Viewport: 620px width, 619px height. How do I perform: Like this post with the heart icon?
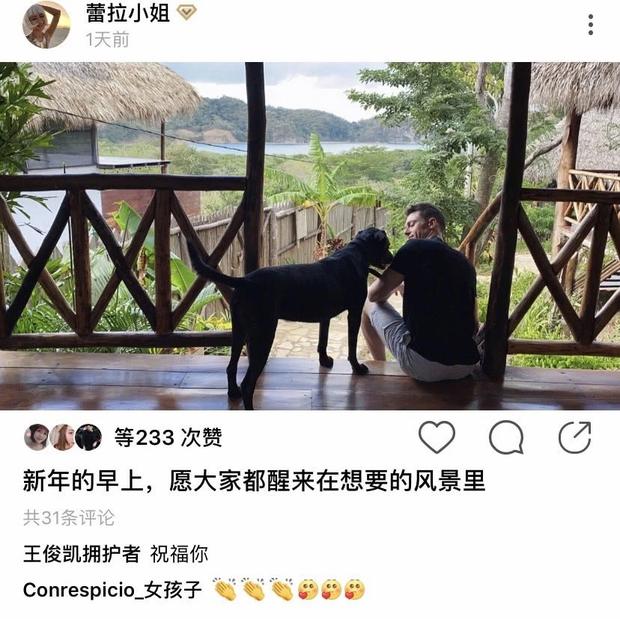(437, 437)
